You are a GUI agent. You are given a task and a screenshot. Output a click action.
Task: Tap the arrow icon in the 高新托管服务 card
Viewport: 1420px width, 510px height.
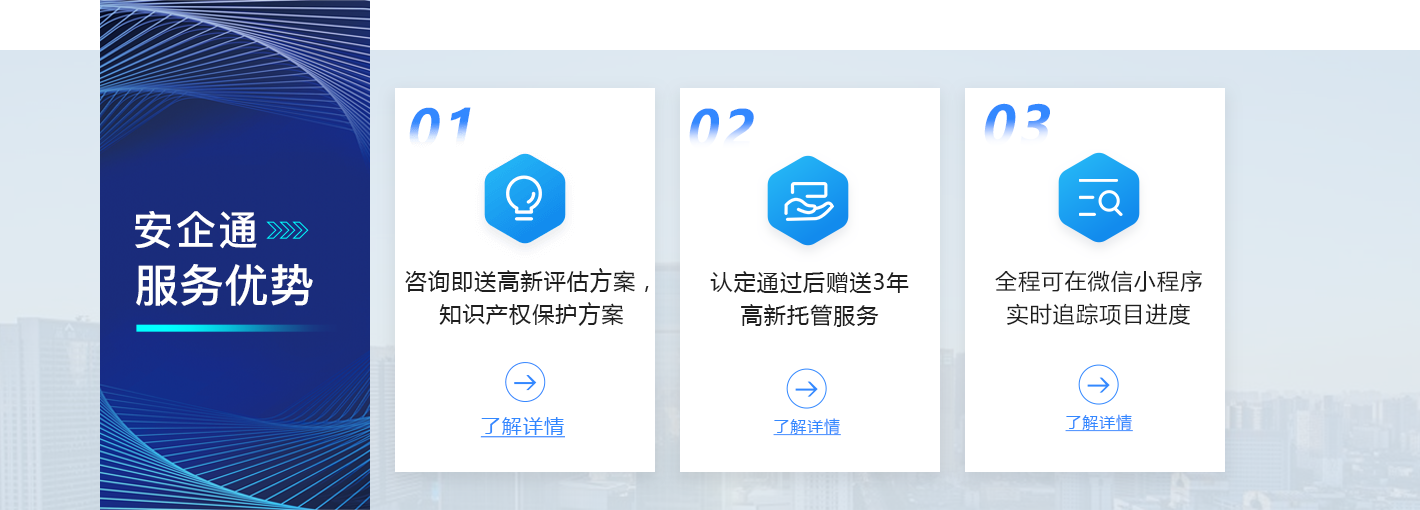[x=807, y=388]
